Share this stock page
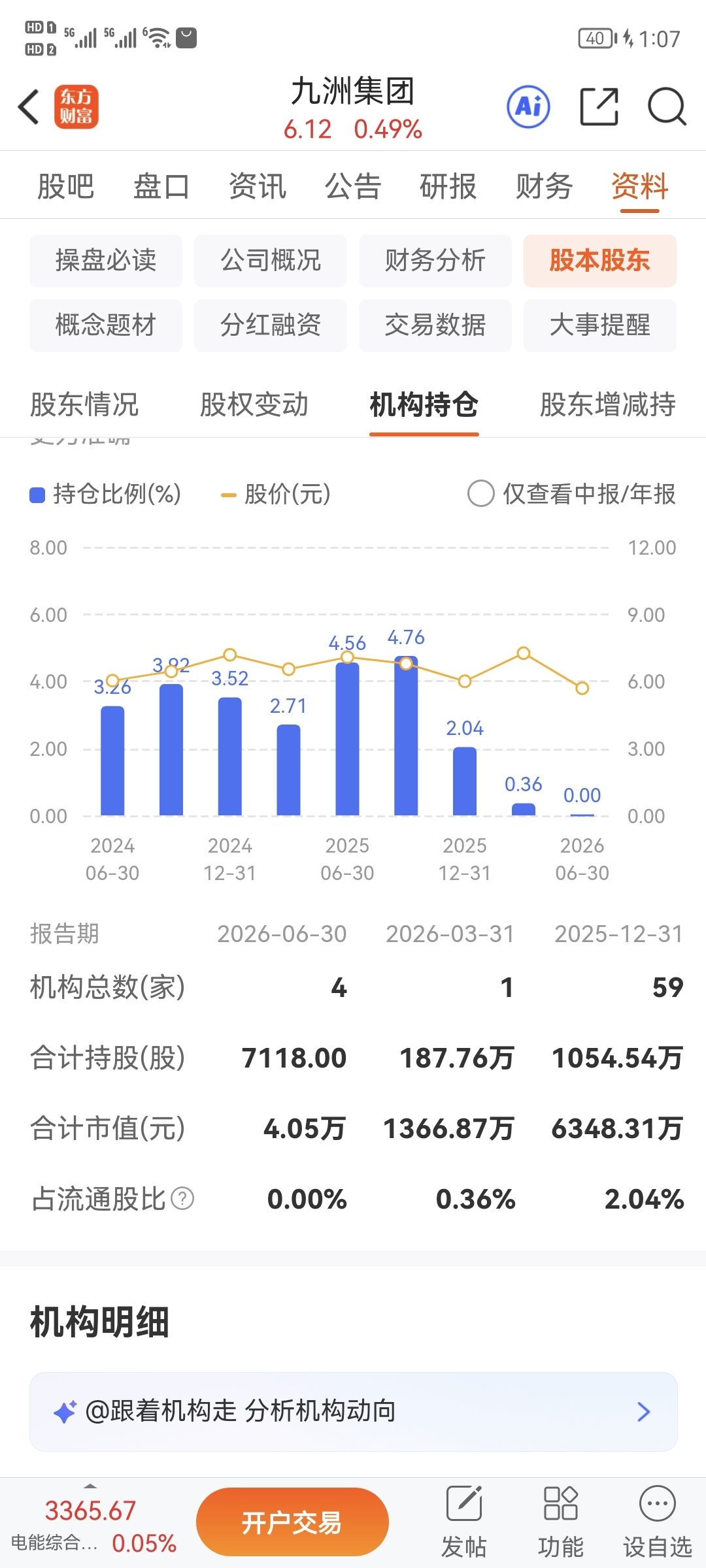Viewport: 706px width, 1568px height. point(599,106)
